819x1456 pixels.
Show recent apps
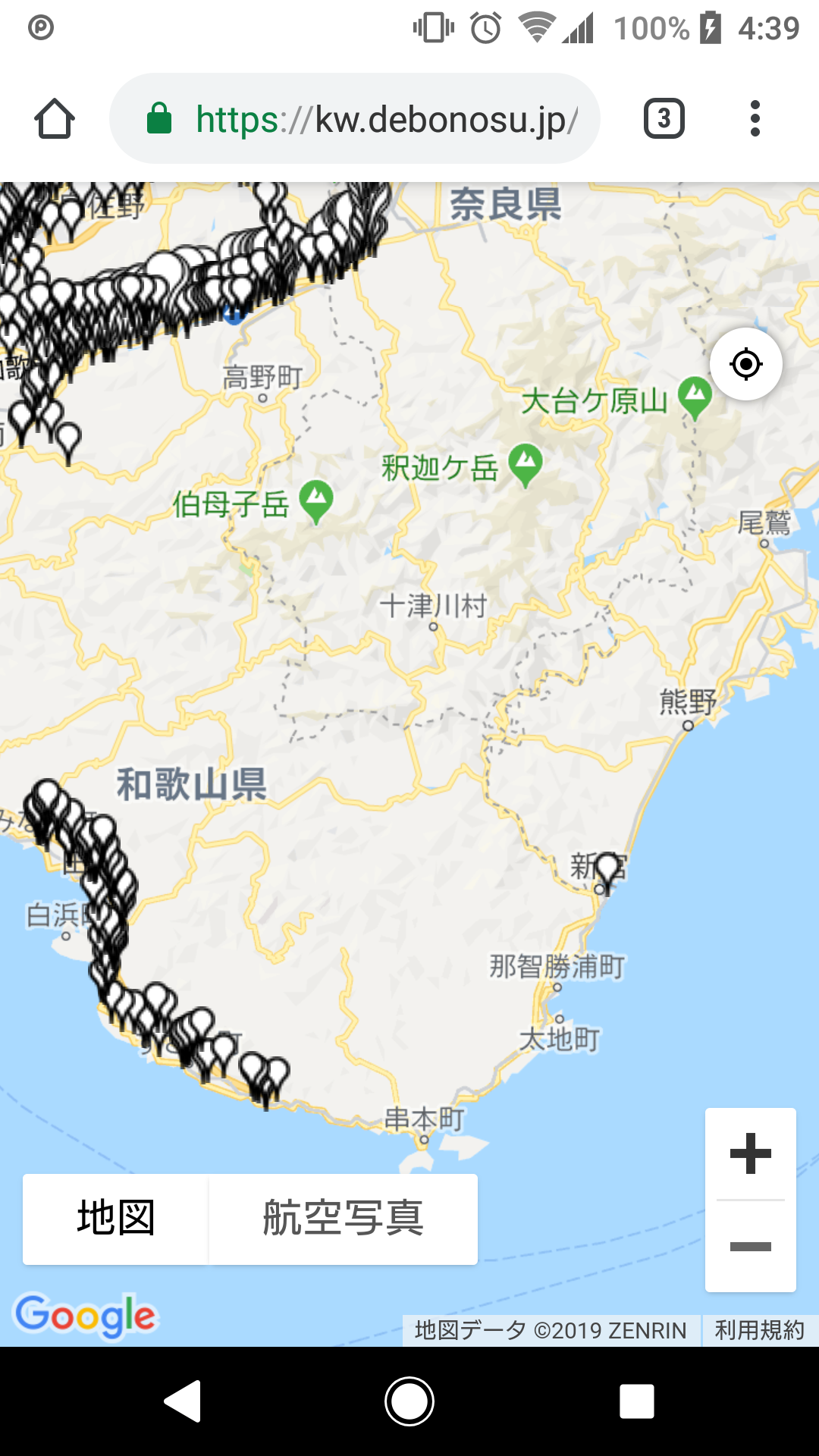tap(636, 1401)
